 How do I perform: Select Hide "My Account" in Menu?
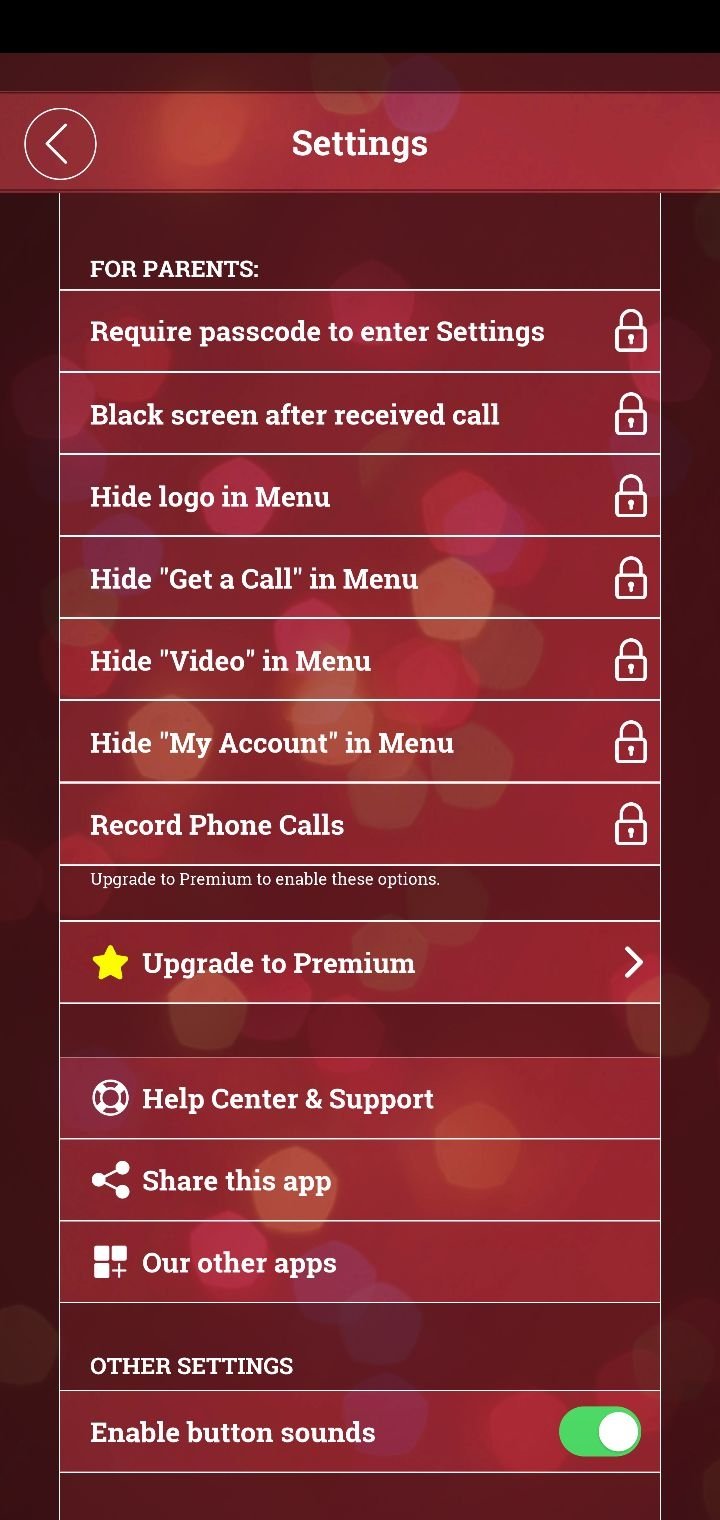360,742
